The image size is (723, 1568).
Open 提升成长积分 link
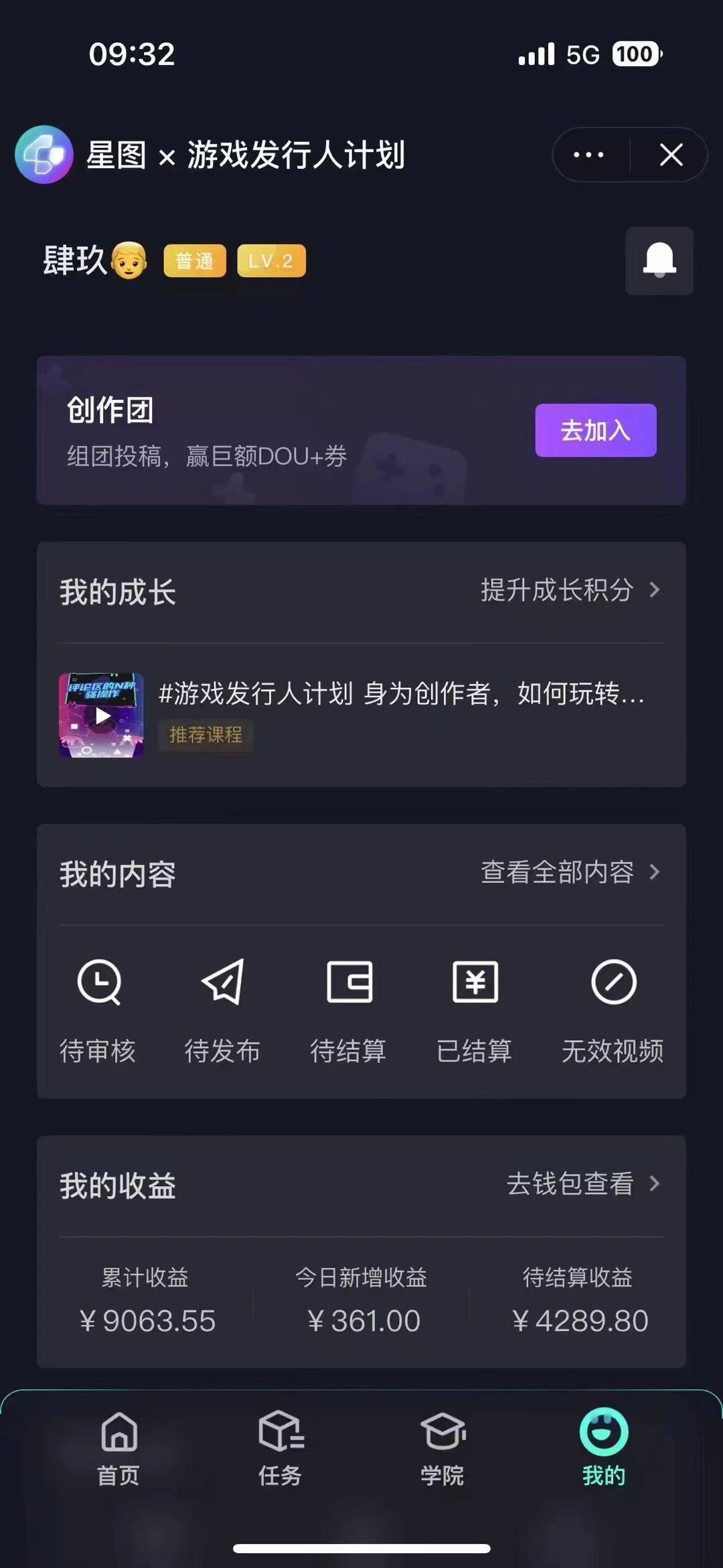(570, 590)
